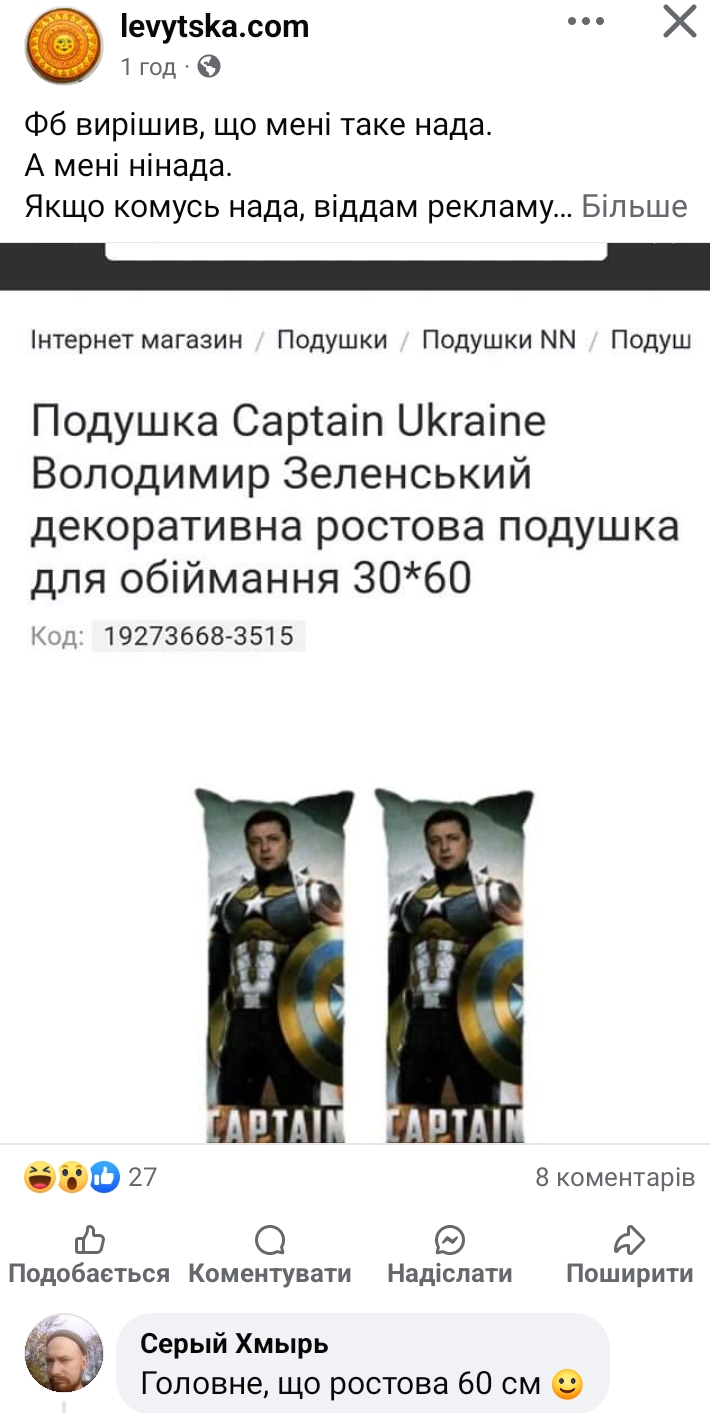
Task: Share the post with Поширити
Action: coord(629,1256)
